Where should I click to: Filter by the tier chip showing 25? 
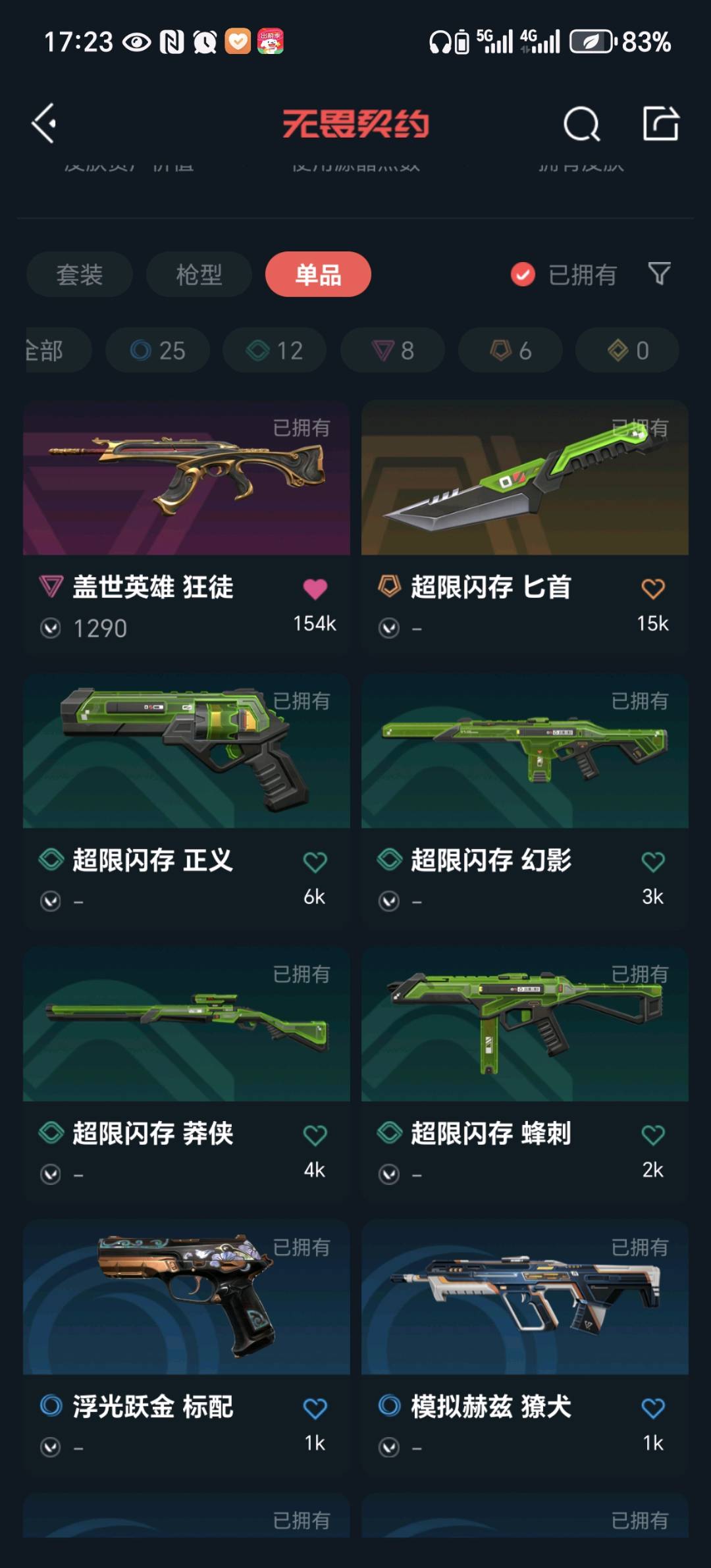(158, 350)
